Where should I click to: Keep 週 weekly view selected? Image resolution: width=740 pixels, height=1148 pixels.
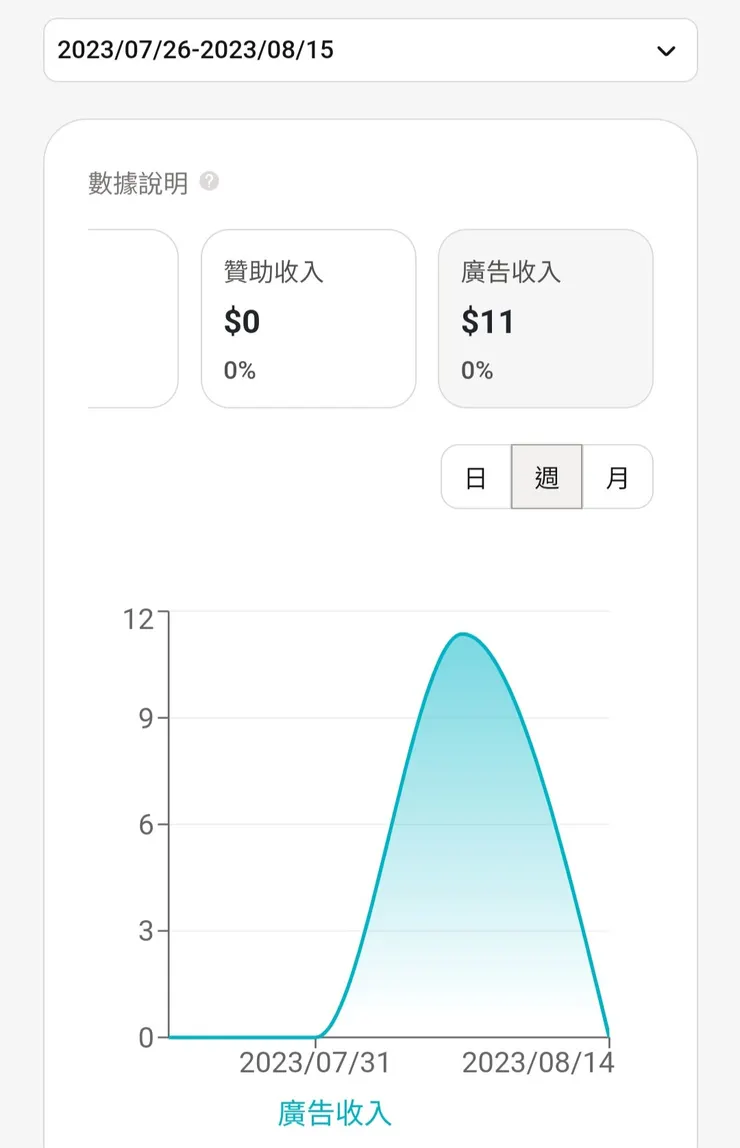(x=546, y=477)
